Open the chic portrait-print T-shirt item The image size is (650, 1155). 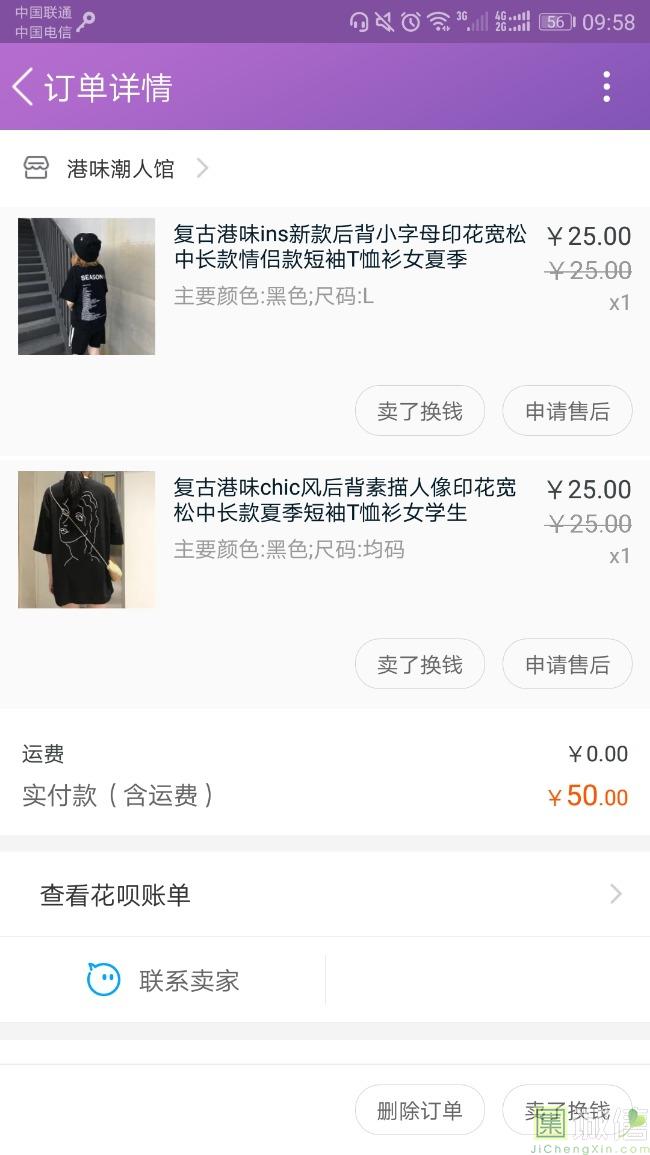coord(345,500)
